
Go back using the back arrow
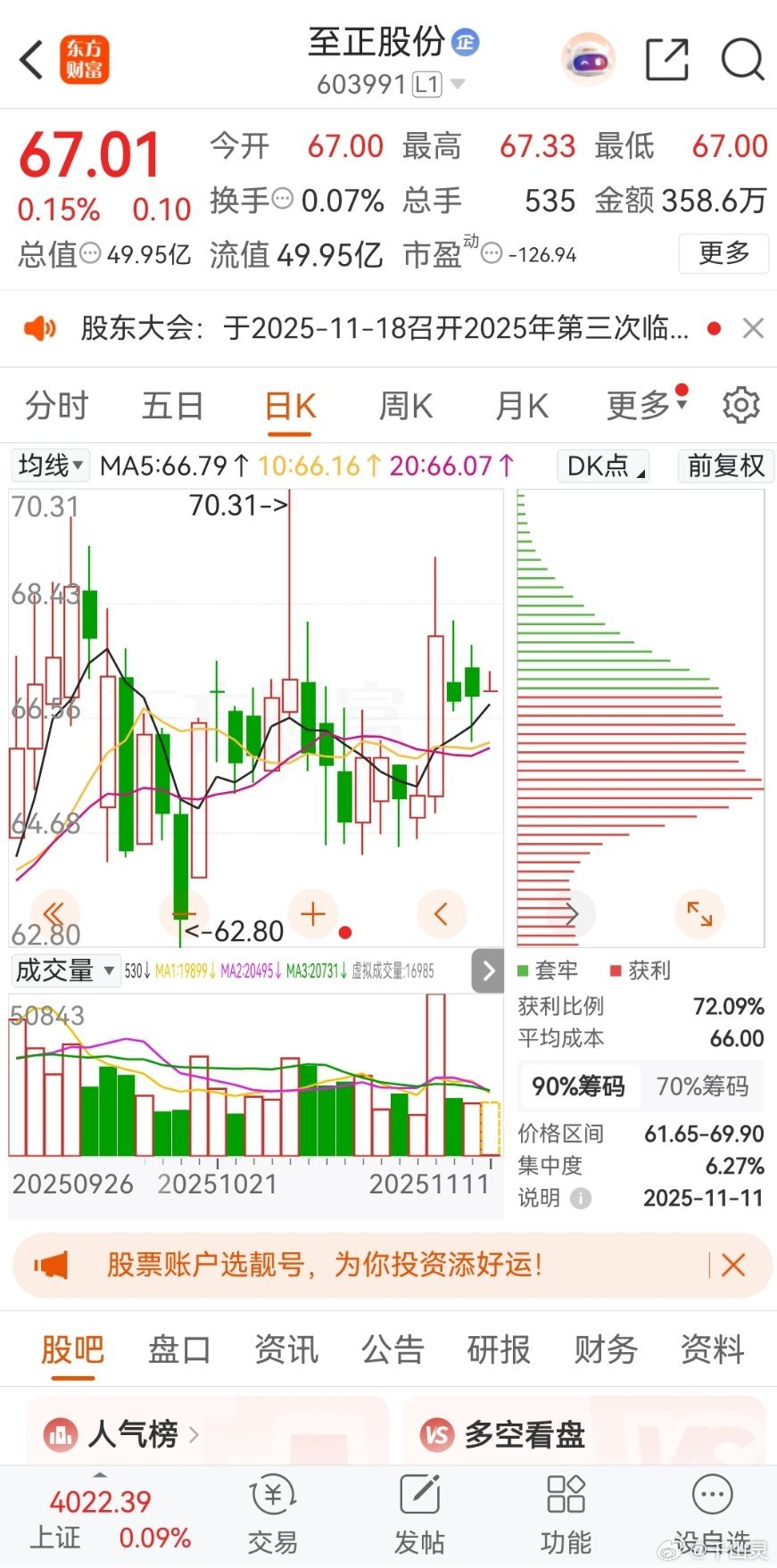(x=29, y=59)
